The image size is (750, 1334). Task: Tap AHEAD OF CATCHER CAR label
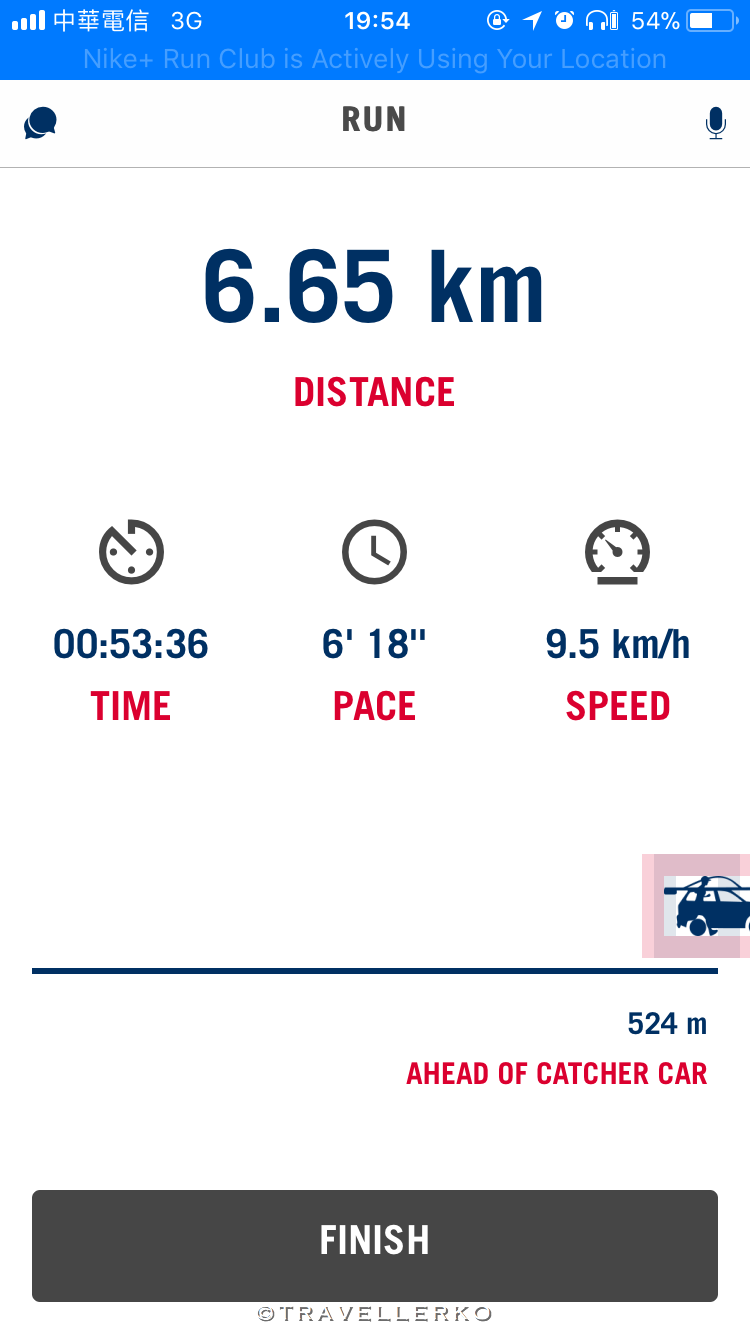coord(557,1073)
